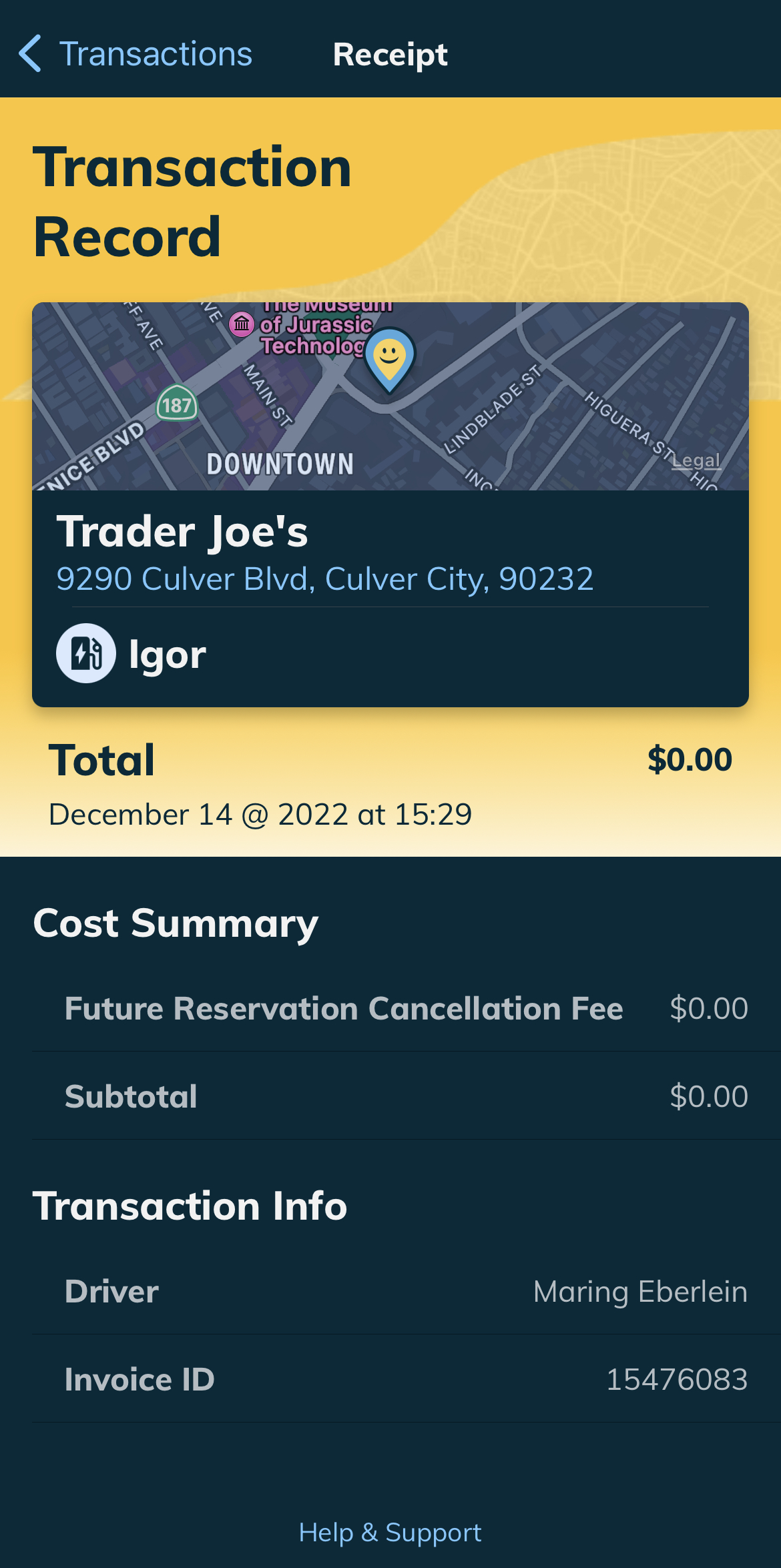Screen dimensions: 781x1568
Task: Open Help & Support
Action: [x=390, y=1532]
